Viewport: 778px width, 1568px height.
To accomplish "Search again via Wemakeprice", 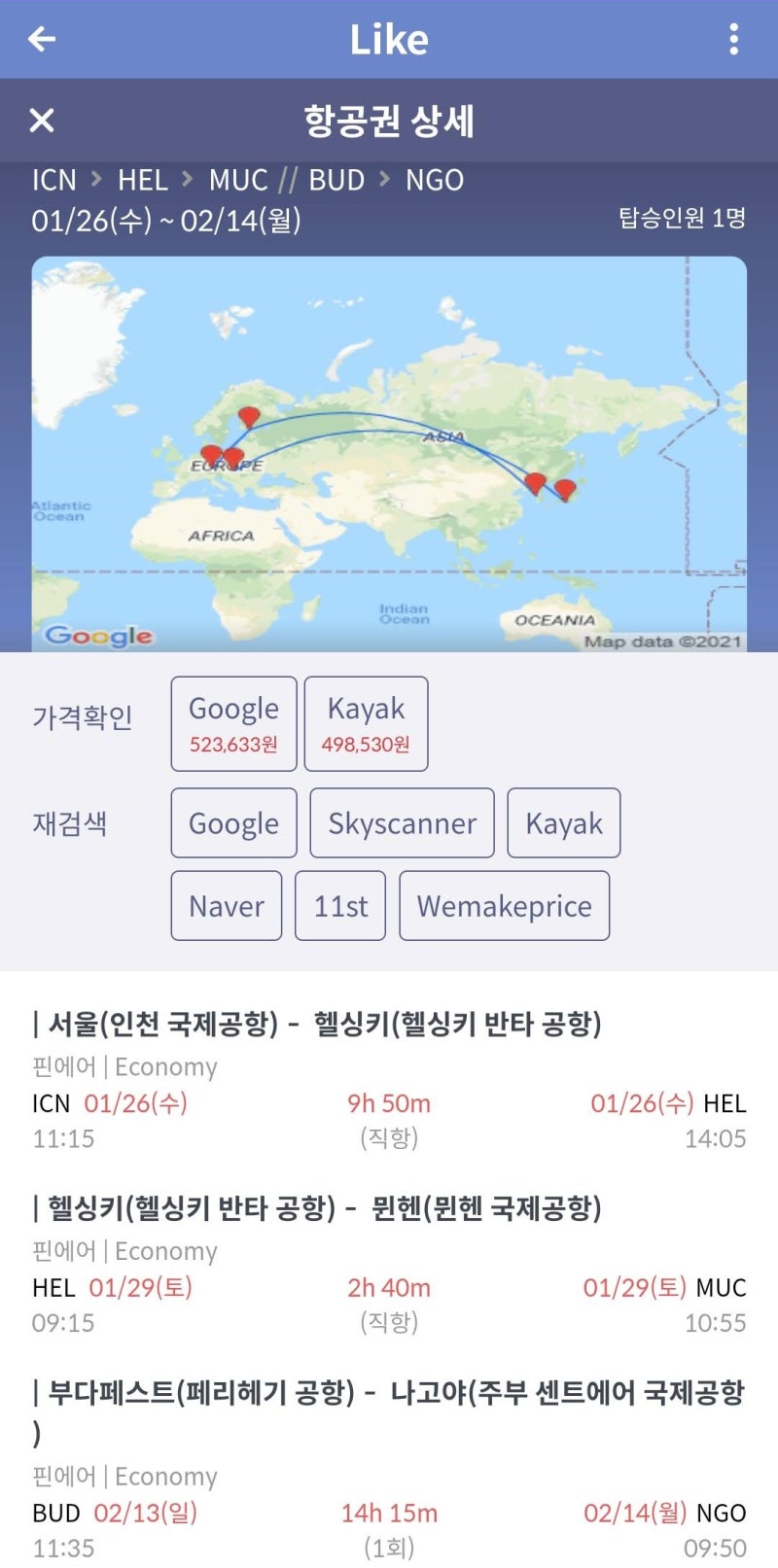I will coord(504,905).
